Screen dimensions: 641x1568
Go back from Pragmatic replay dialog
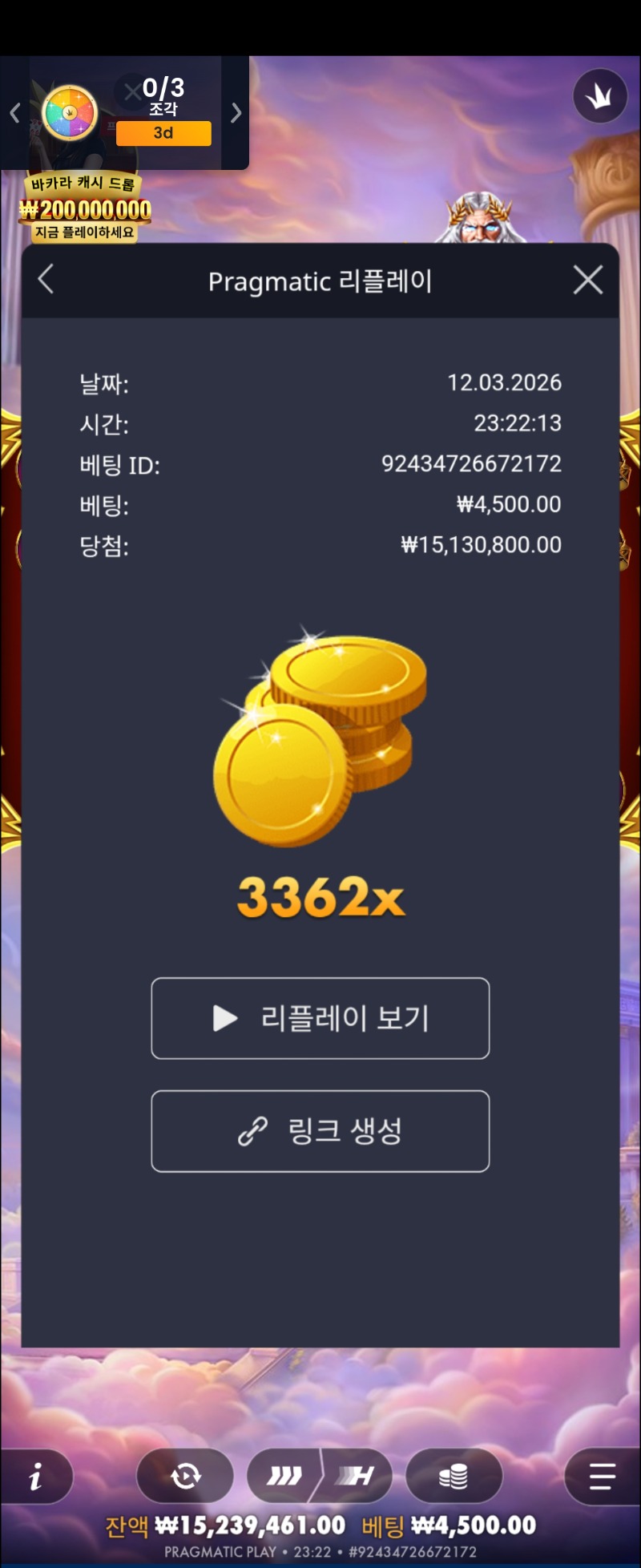[46, 280]
